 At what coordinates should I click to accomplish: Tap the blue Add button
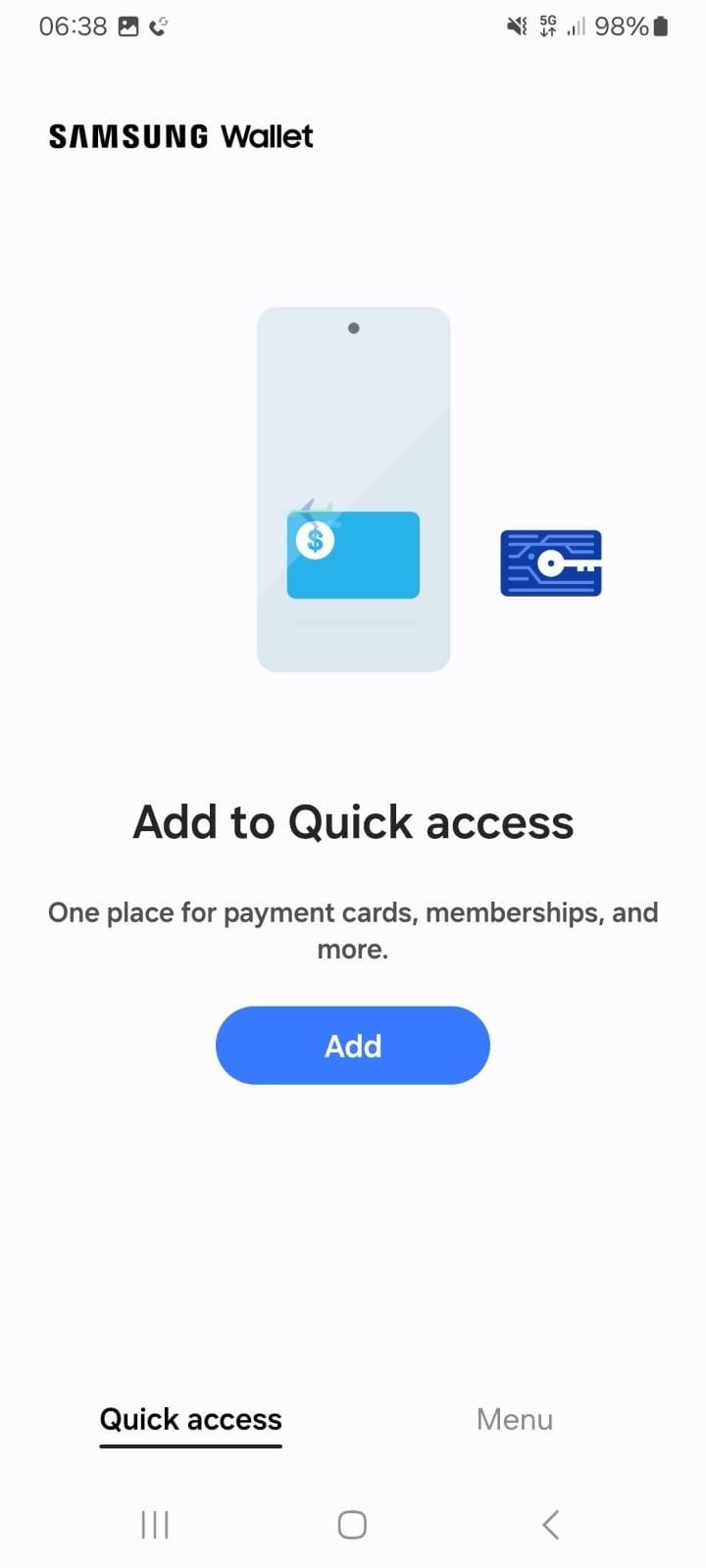353,1046
